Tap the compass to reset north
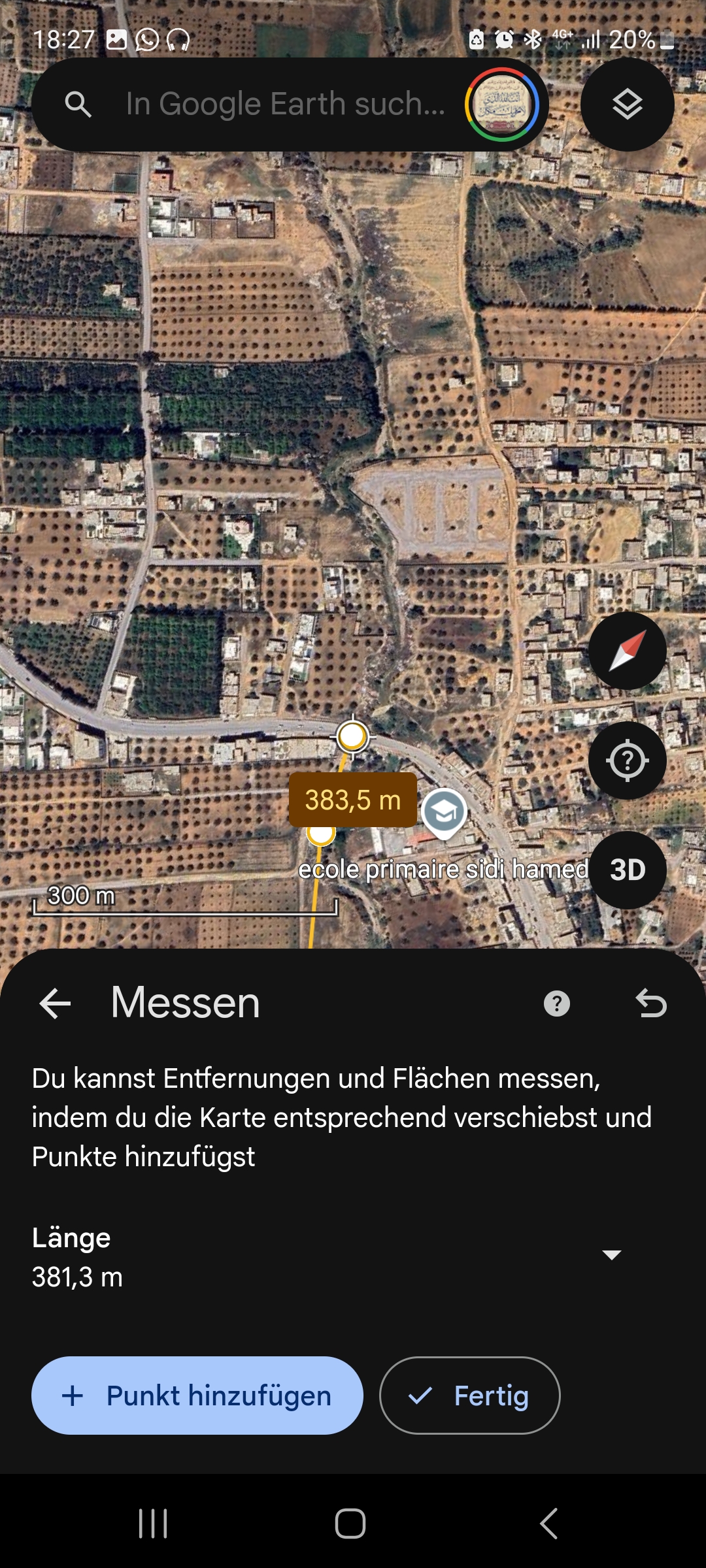 point(627,651)
